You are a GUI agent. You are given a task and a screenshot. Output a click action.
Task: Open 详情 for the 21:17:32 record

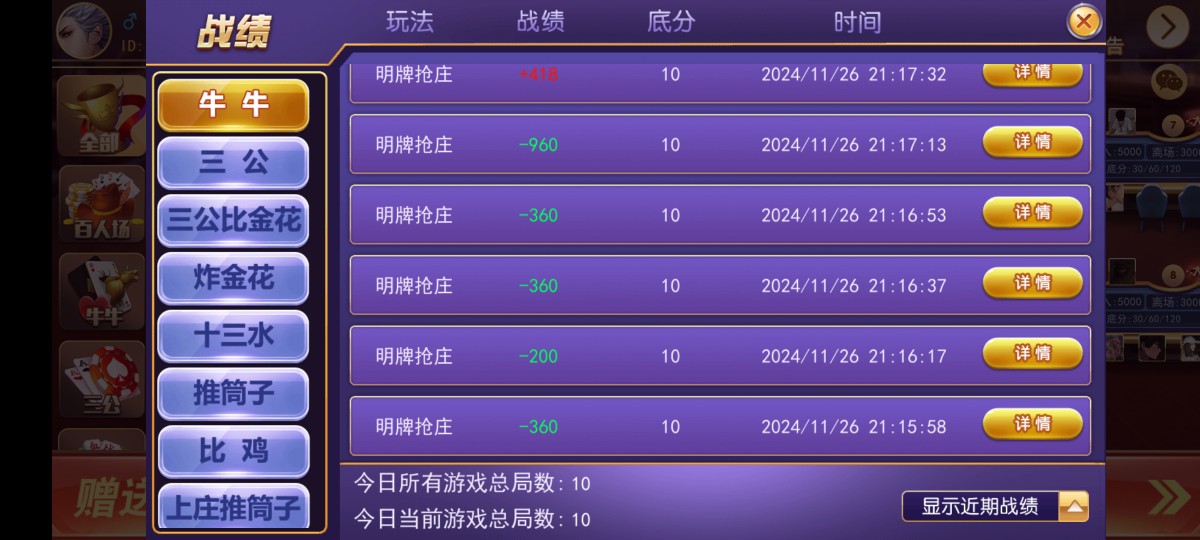(x=1032, y=73)
